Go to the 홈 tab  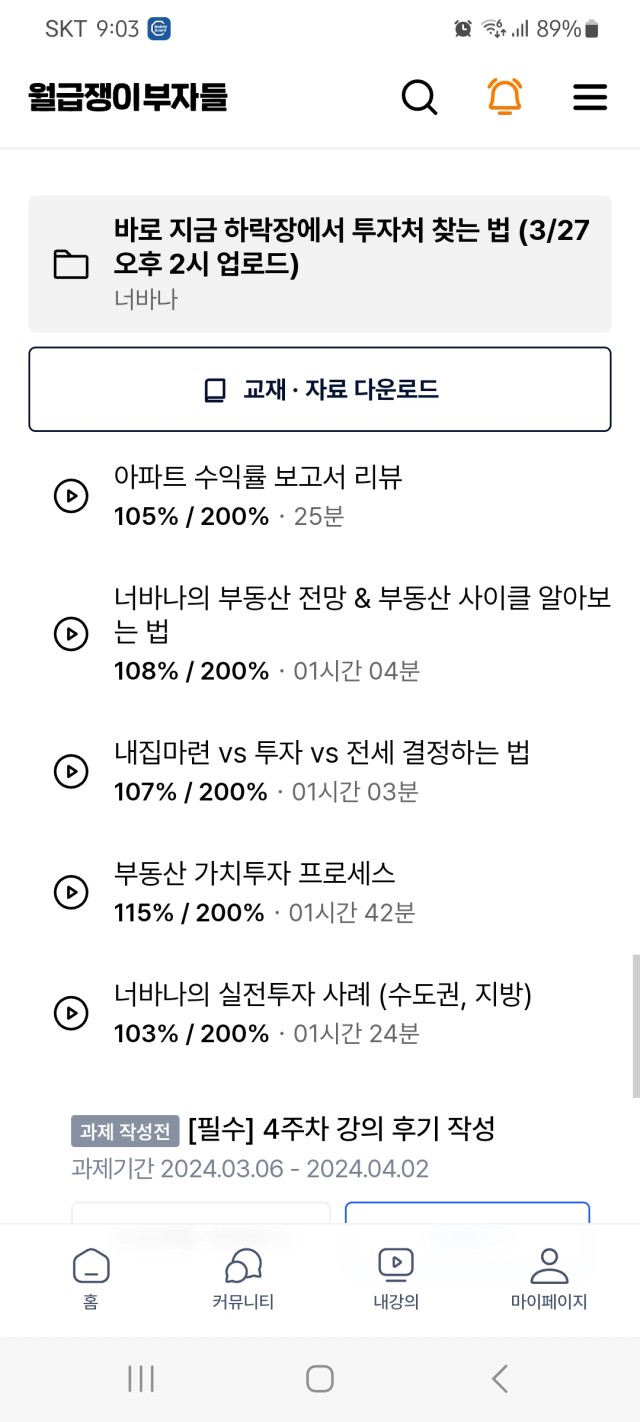point(91,1279)
